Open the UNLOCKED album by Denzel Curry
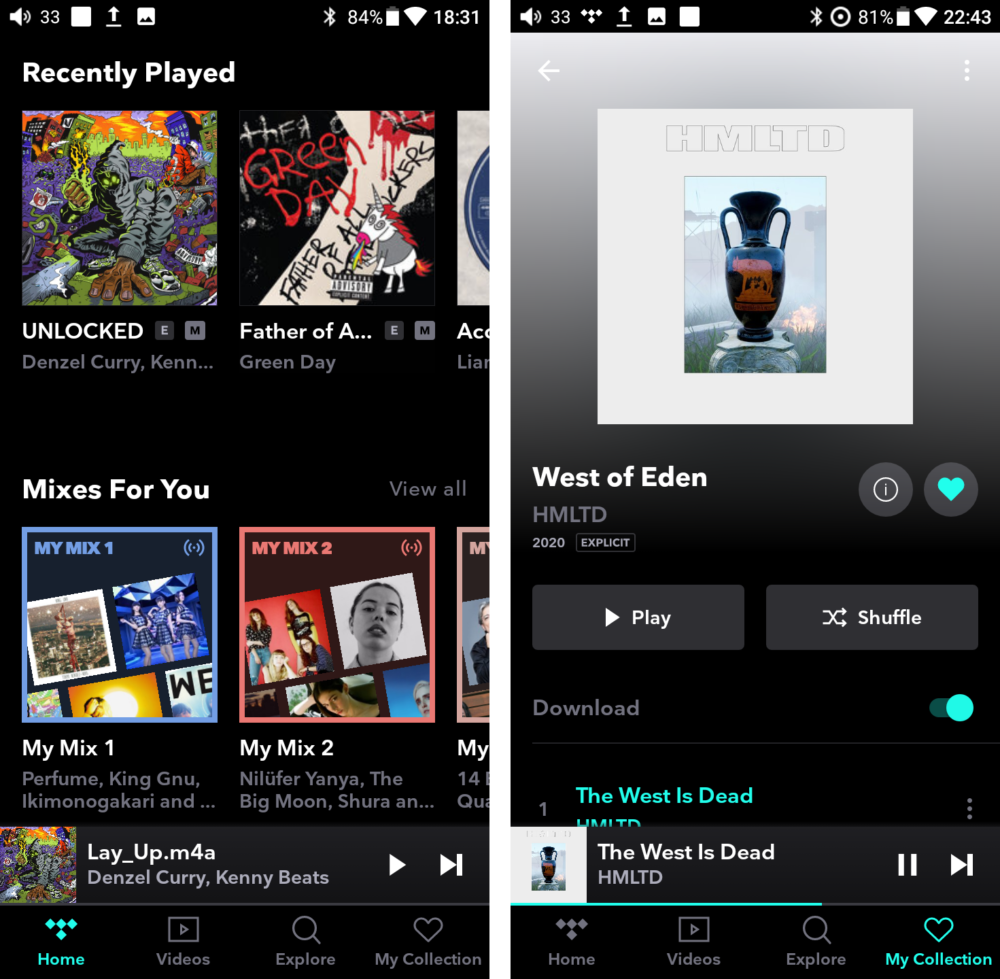This screenshot has height=979, width=1000. click(x=119, y=208)
